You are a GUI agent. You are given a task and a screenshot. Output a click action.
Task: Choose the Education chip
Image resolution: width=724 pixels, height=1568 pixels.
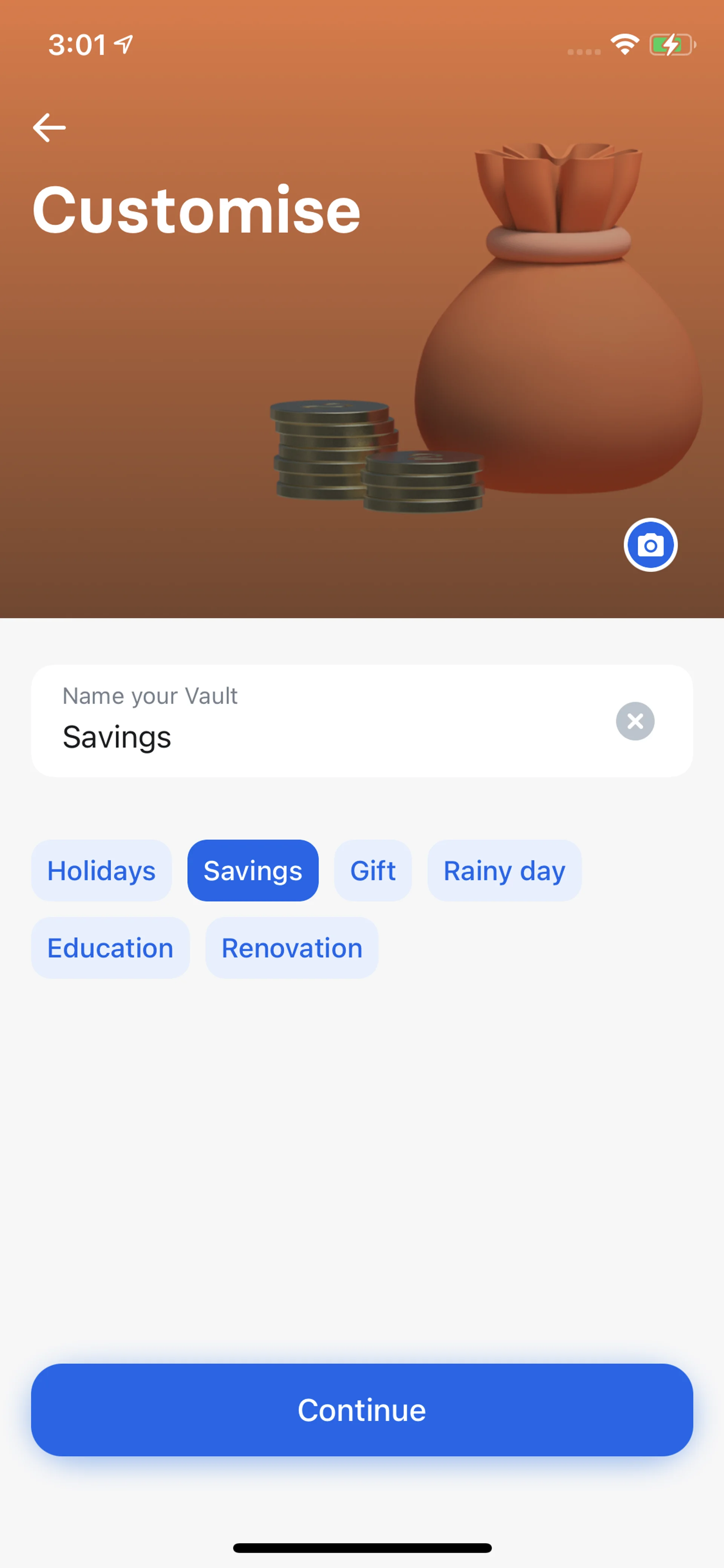point(110,948)
